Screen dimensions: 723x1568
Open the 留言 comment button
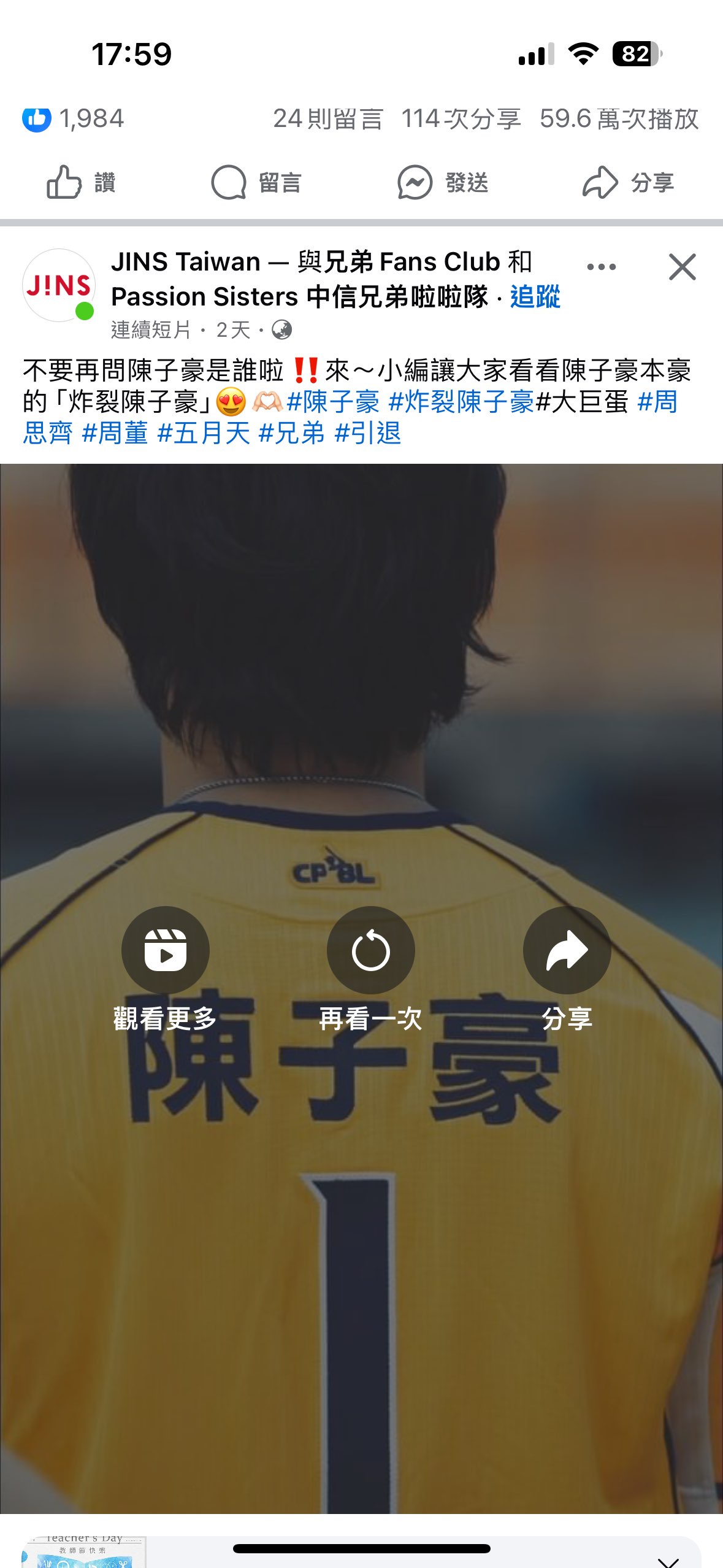point(256,182)
